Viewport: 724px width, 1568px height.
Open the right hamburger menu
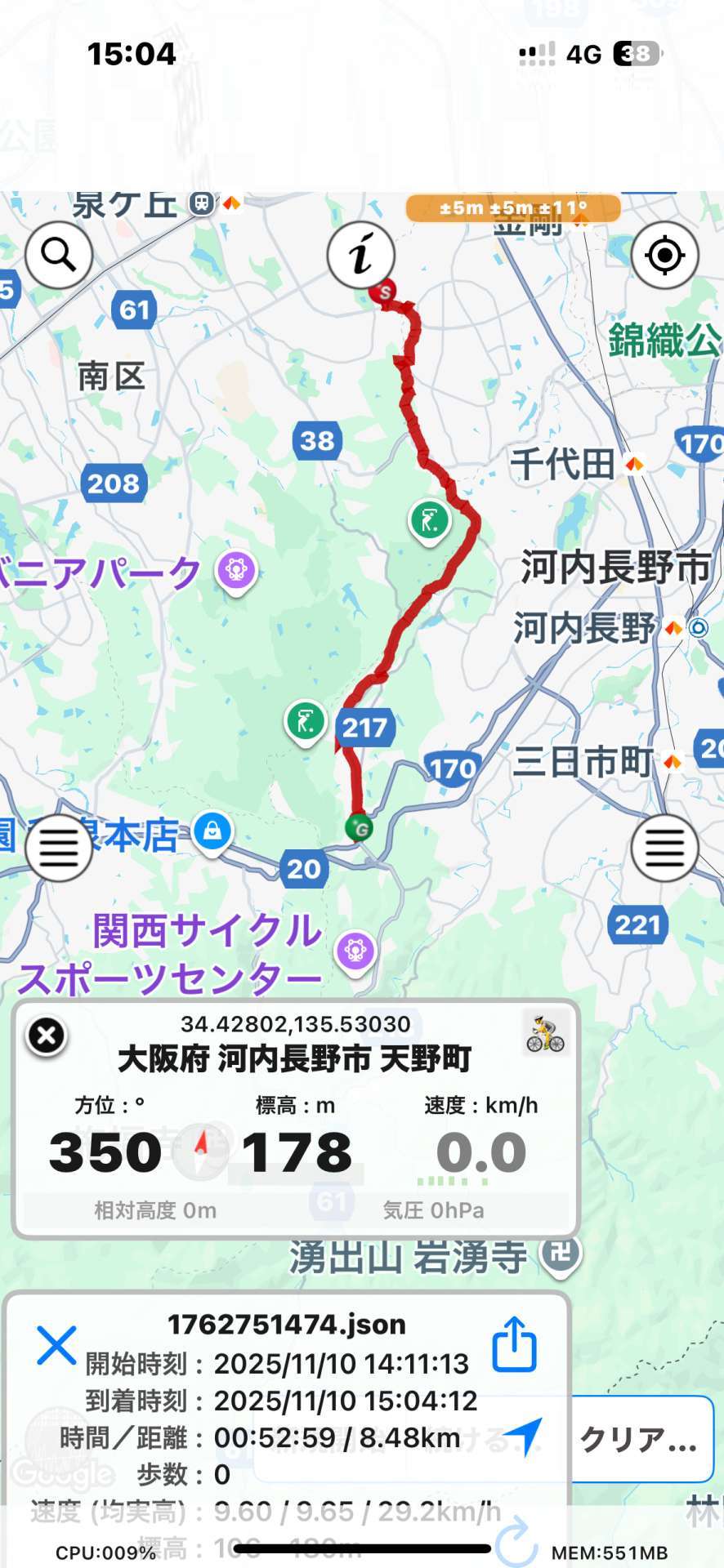coord(664,848)
